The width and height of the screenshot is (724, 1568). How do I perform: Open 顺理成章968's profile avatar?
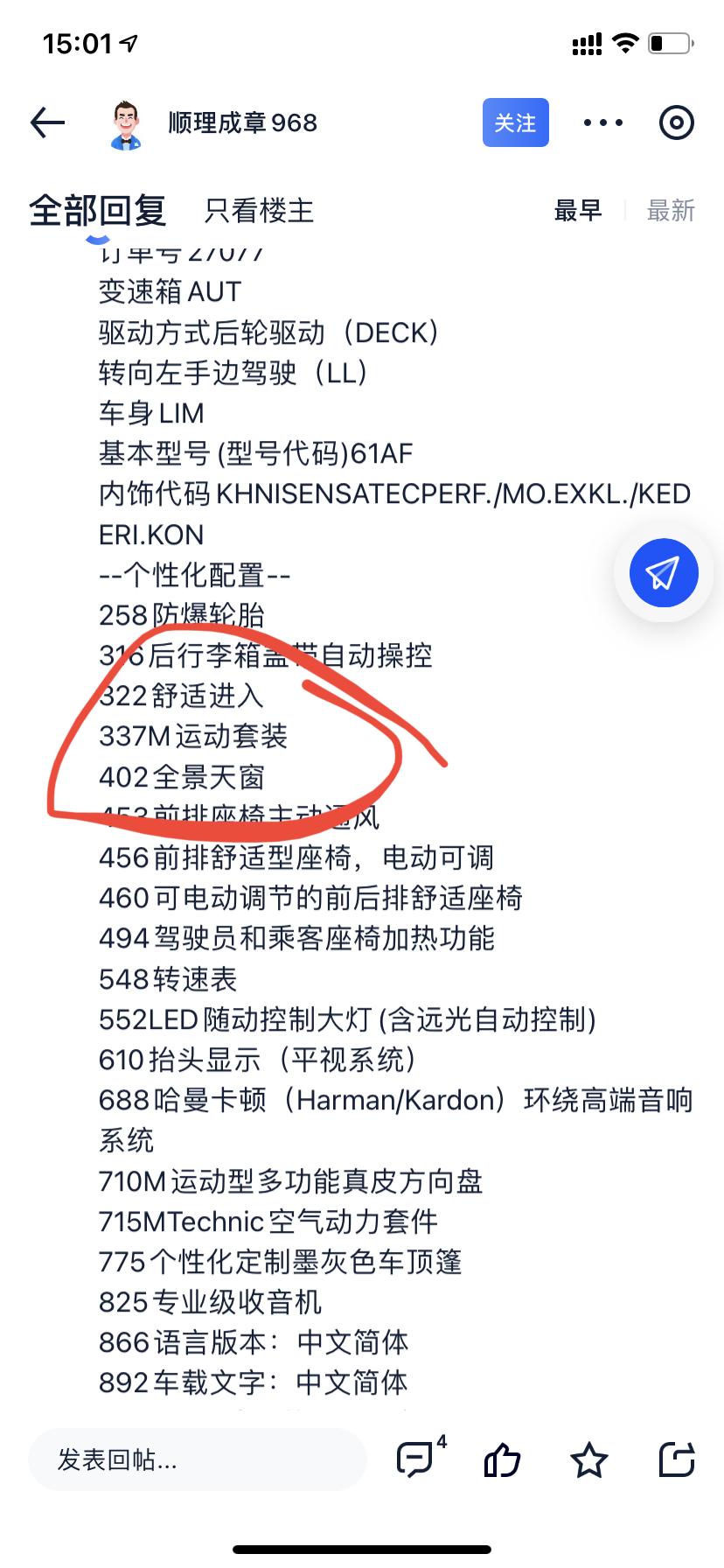coord(127,123)
